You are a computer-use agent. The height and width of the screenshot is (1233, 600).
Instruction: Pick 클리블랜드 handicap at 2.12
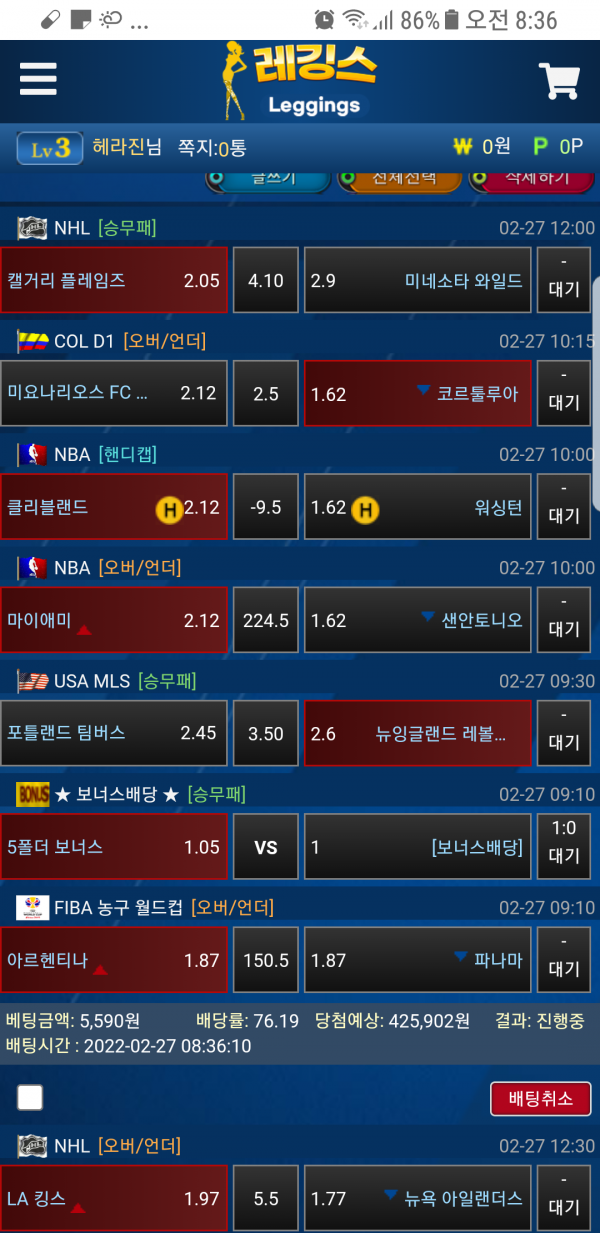point(114,507)
